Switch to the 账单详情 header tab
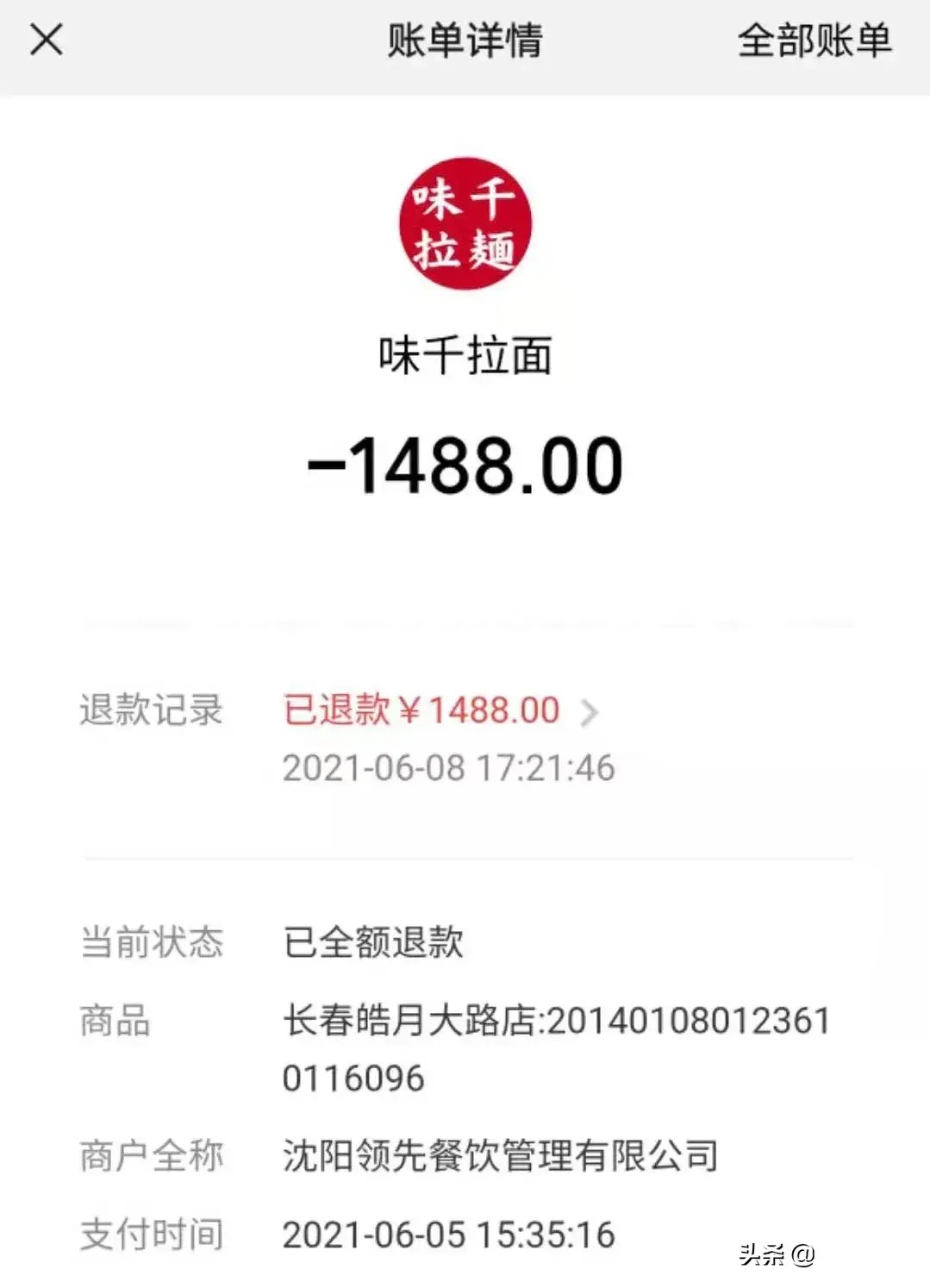 coord(465,41)
